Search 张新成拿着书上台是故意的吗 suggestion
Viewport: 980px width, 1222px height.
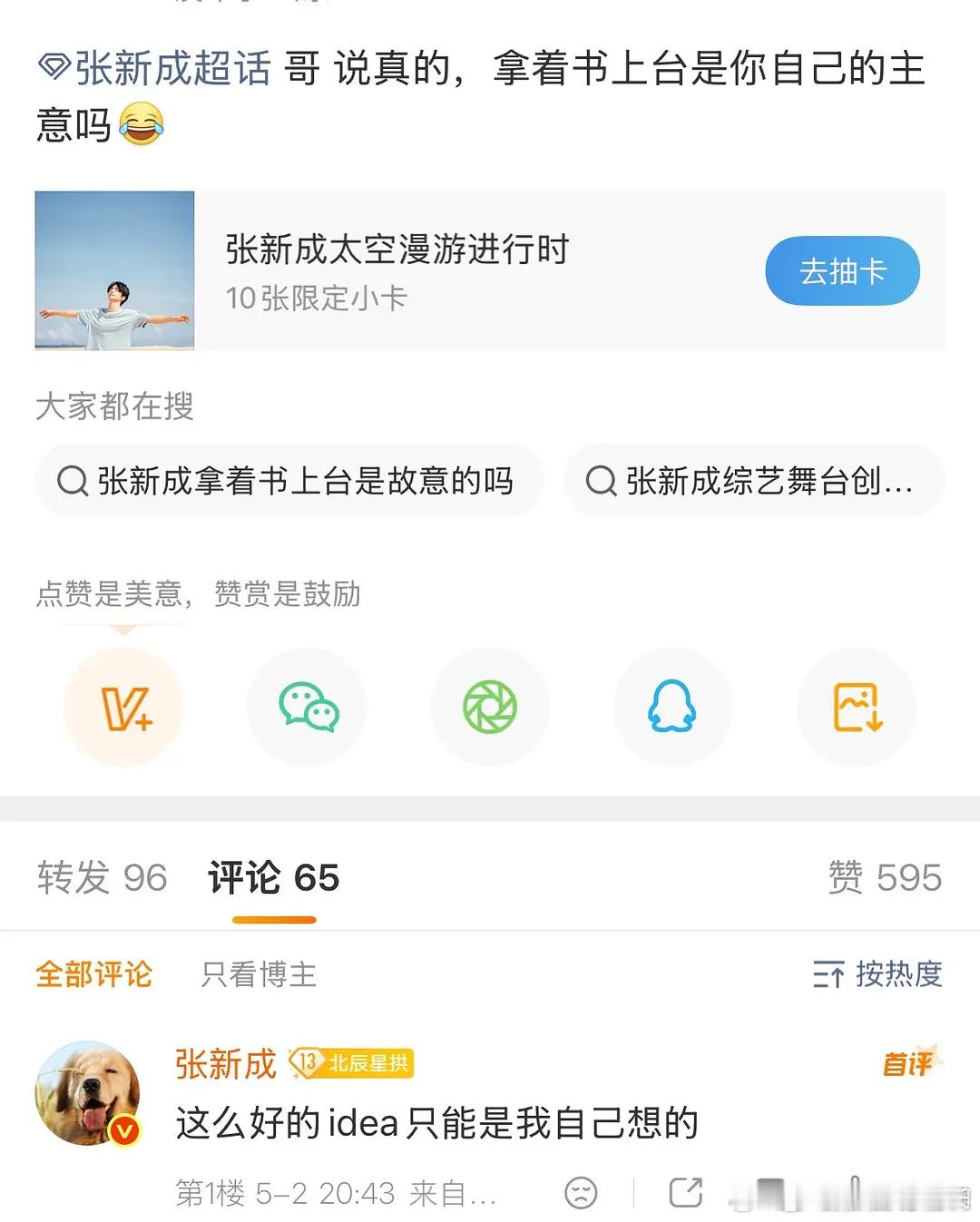coord(289,480)
